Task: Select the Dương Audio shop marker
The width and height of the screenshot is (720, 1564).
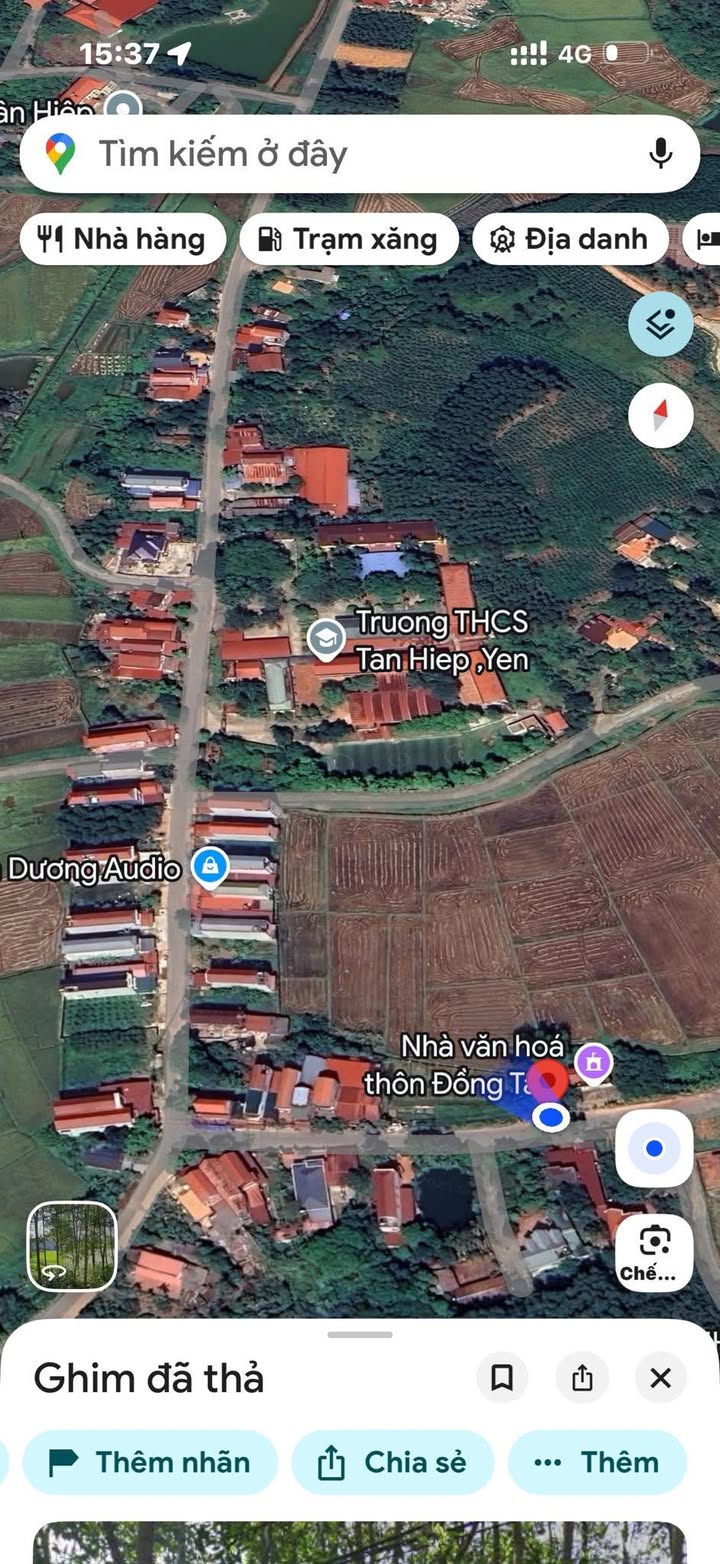Action: click(209, 866)
